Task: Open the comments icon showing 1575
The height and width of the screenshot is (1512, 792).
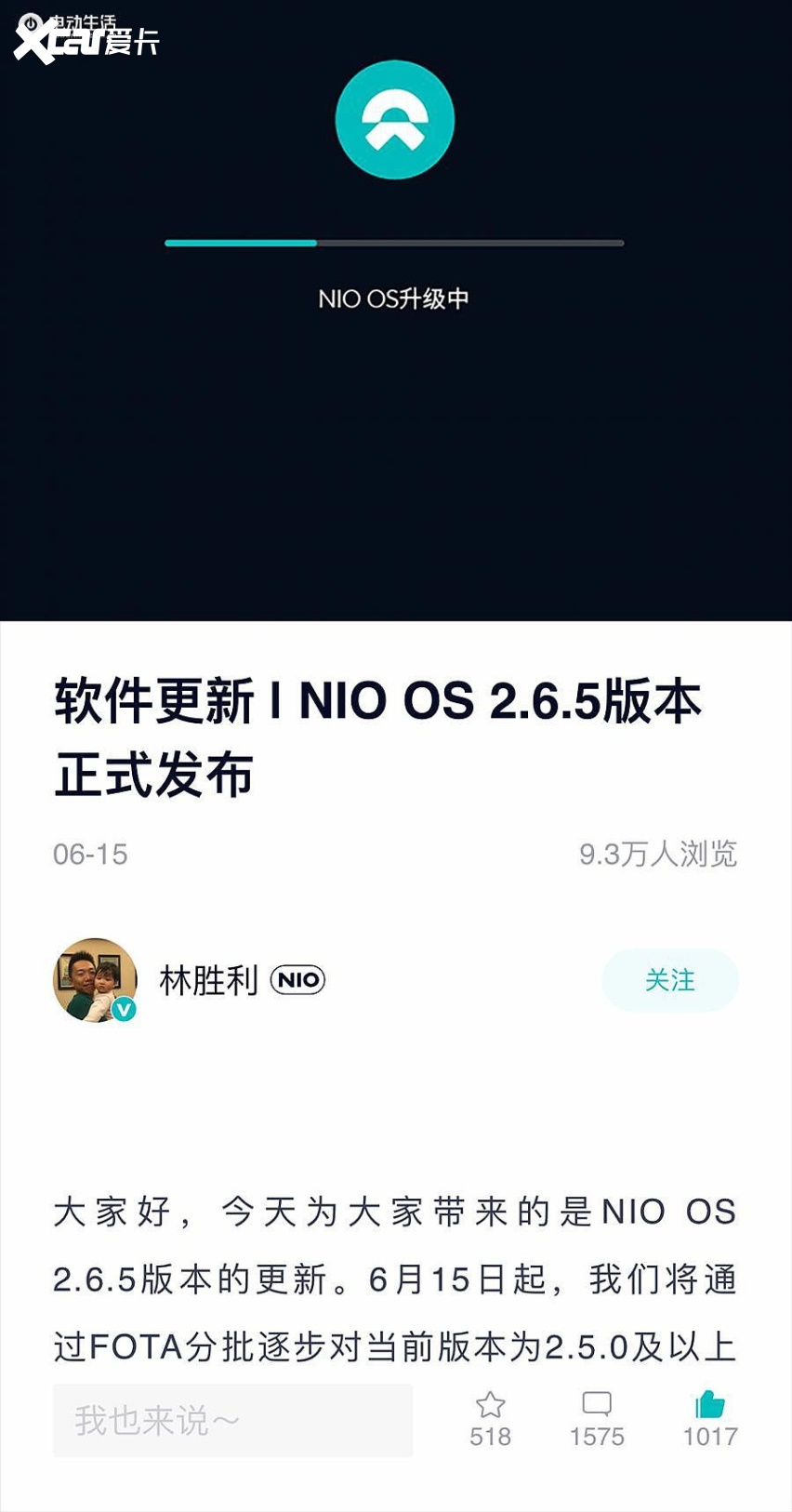Action: point(597,1405)
